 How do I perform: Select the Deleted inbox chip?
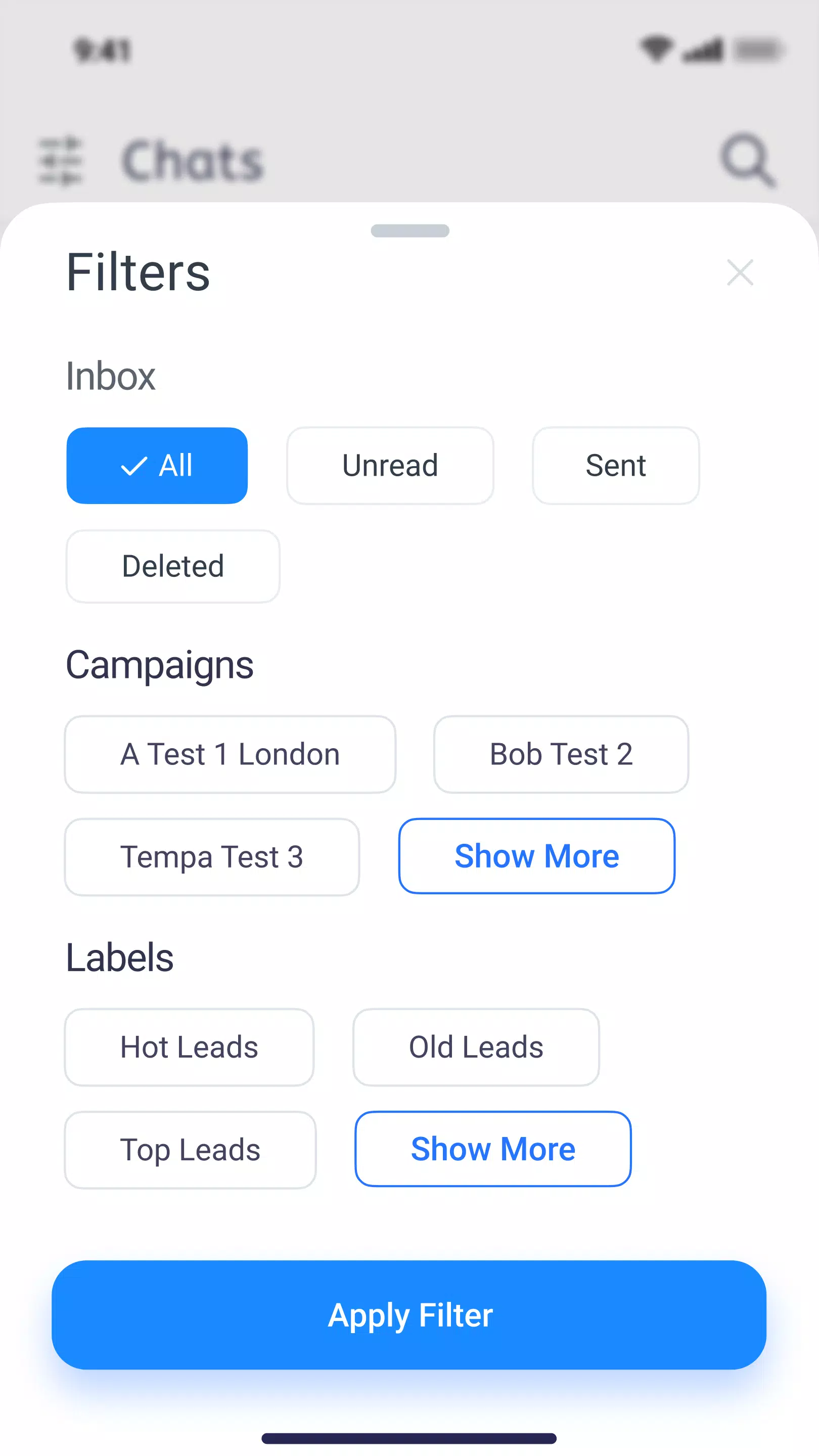point(173,566)
